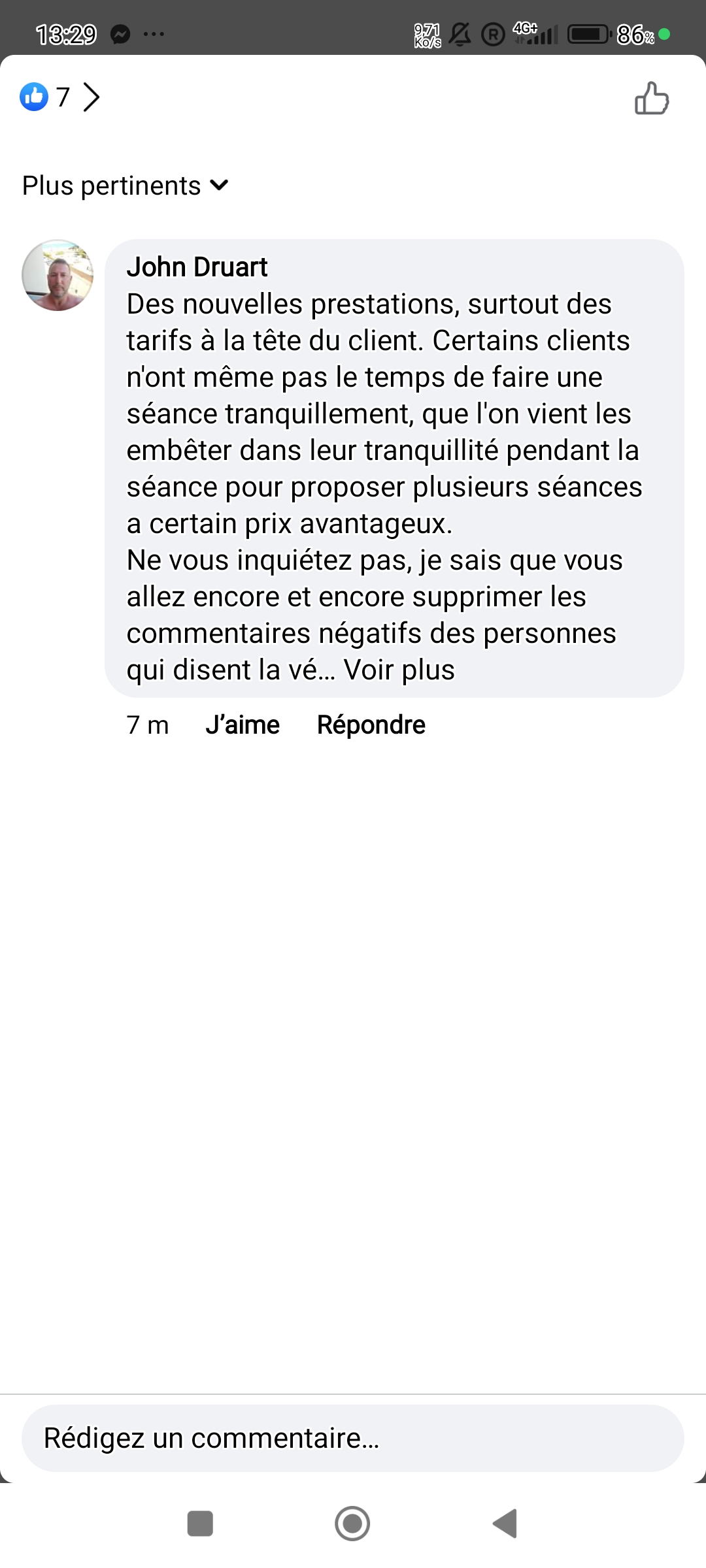This screenshot has height=1568, width=706.
Task: View the 7 reactions list
Action: point(60,98)
